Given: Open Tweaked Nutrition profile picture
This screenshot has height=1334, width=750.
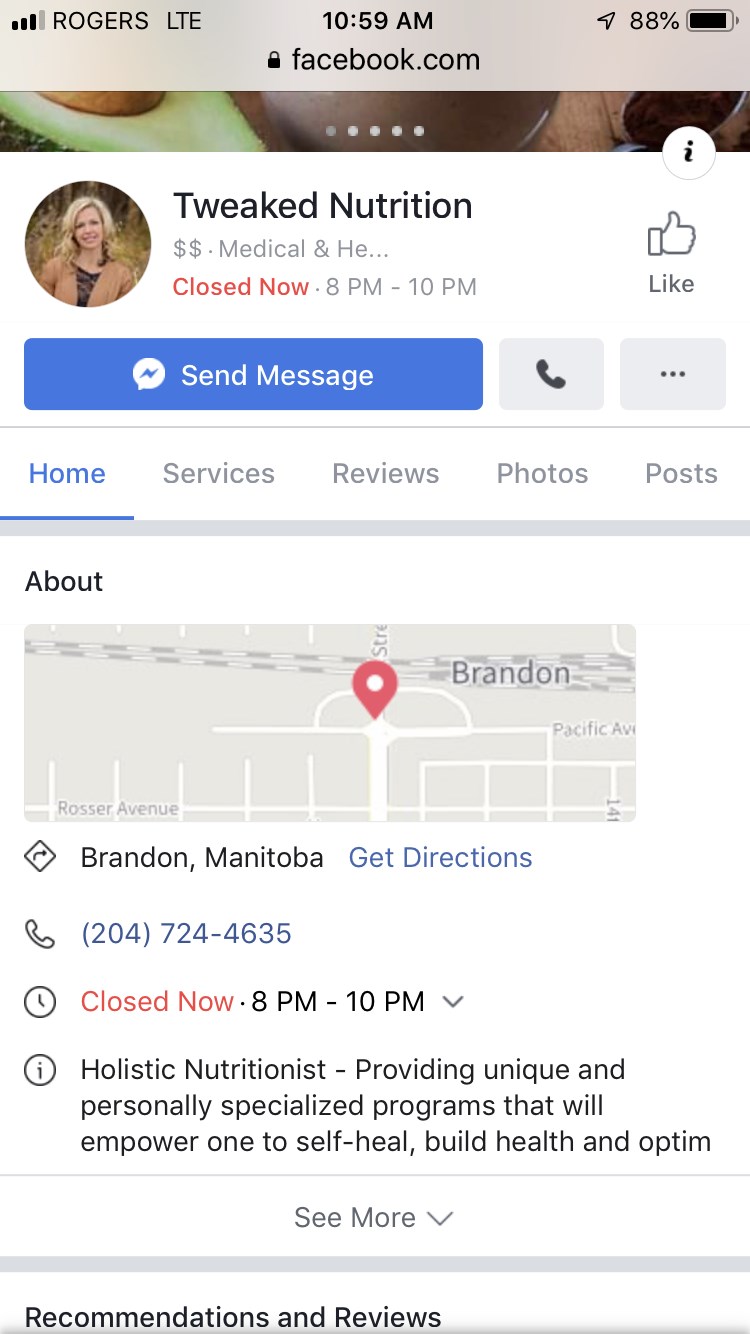Looking at the screenshot, I should tap(88, 244).
